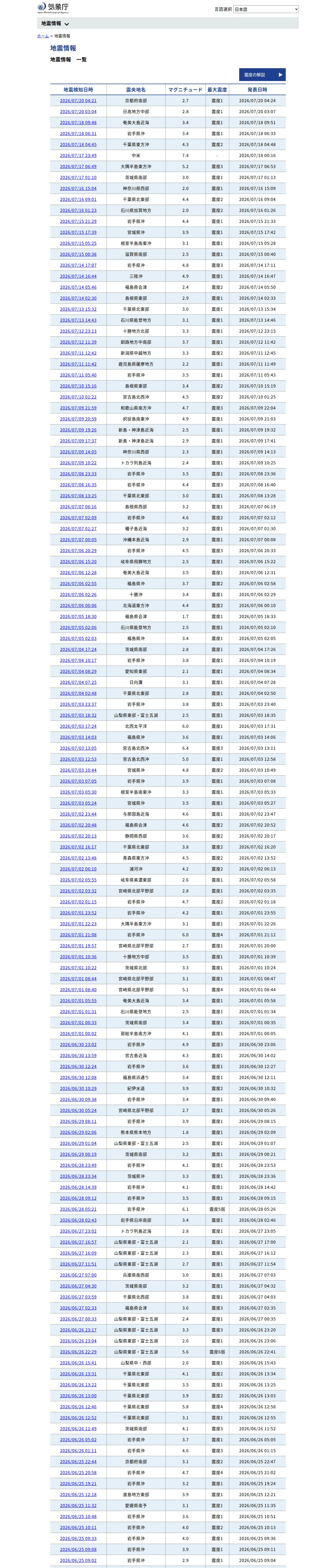View the 2026/06/26 22:29 earthquake details

(x=78, y=1352)
